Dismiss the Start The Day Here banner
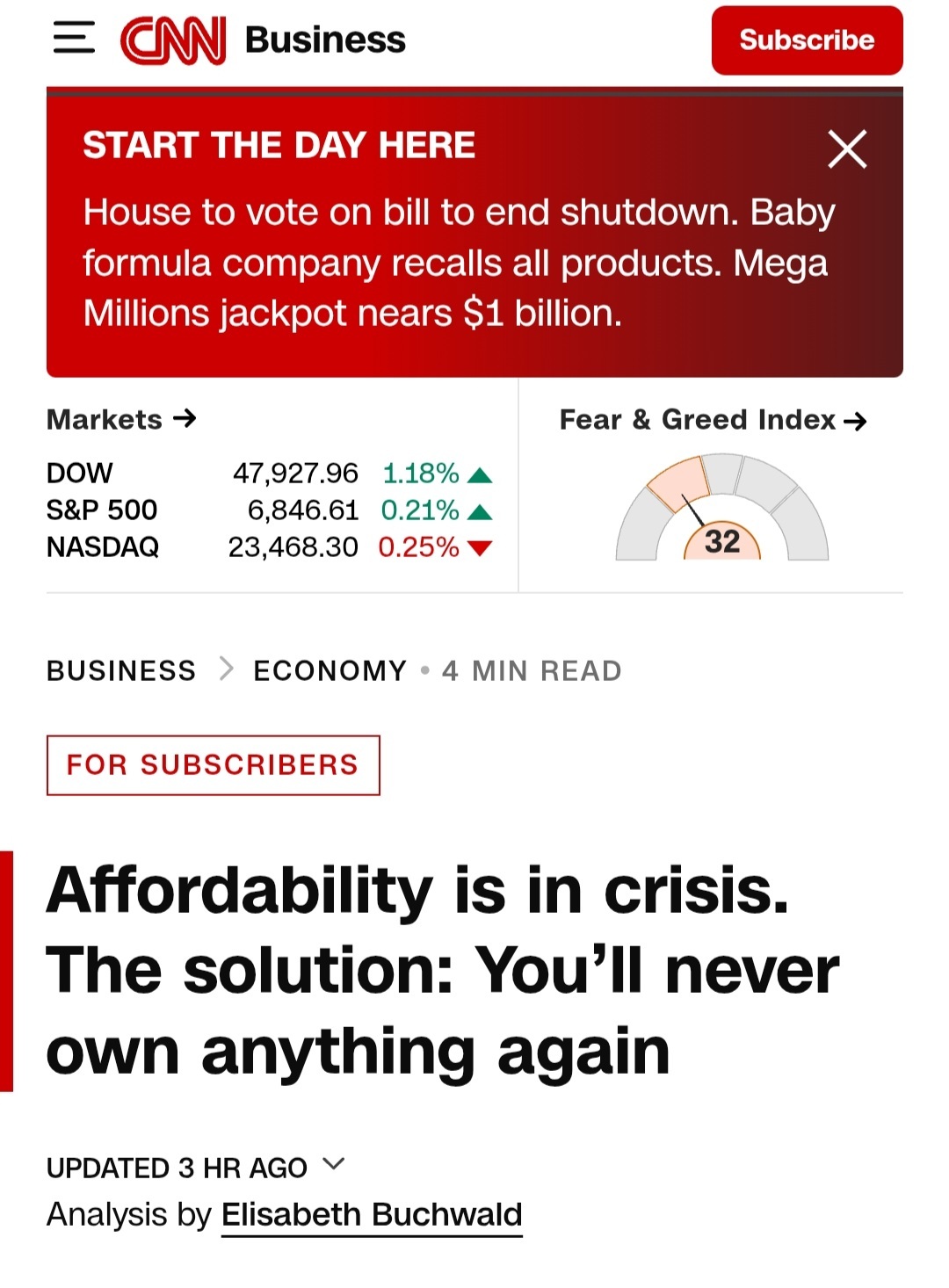The height and width of the screenshot is (1288, 949). point(847,148)
